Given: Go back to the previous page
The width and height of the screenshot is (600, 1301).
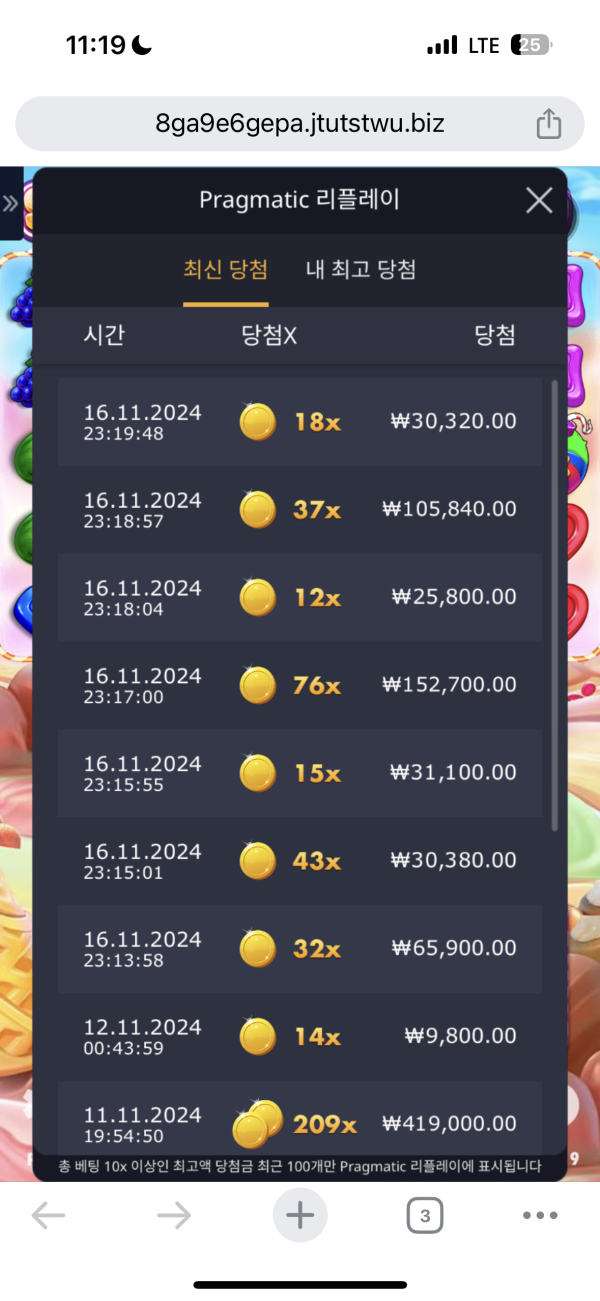Looking at the screenshot, I should [48, 1216].
